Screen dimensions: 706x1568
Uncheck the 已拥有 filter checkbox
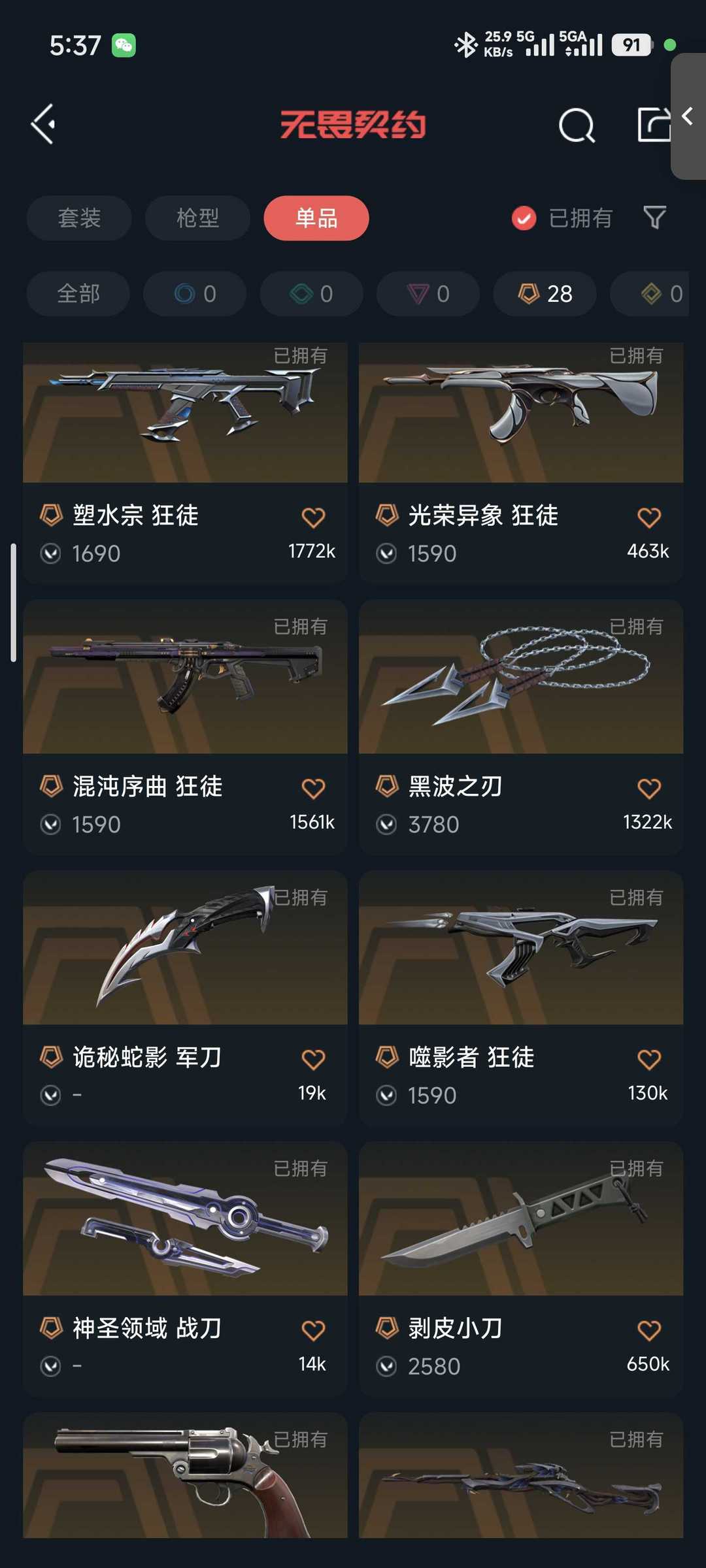click(524, 218)
